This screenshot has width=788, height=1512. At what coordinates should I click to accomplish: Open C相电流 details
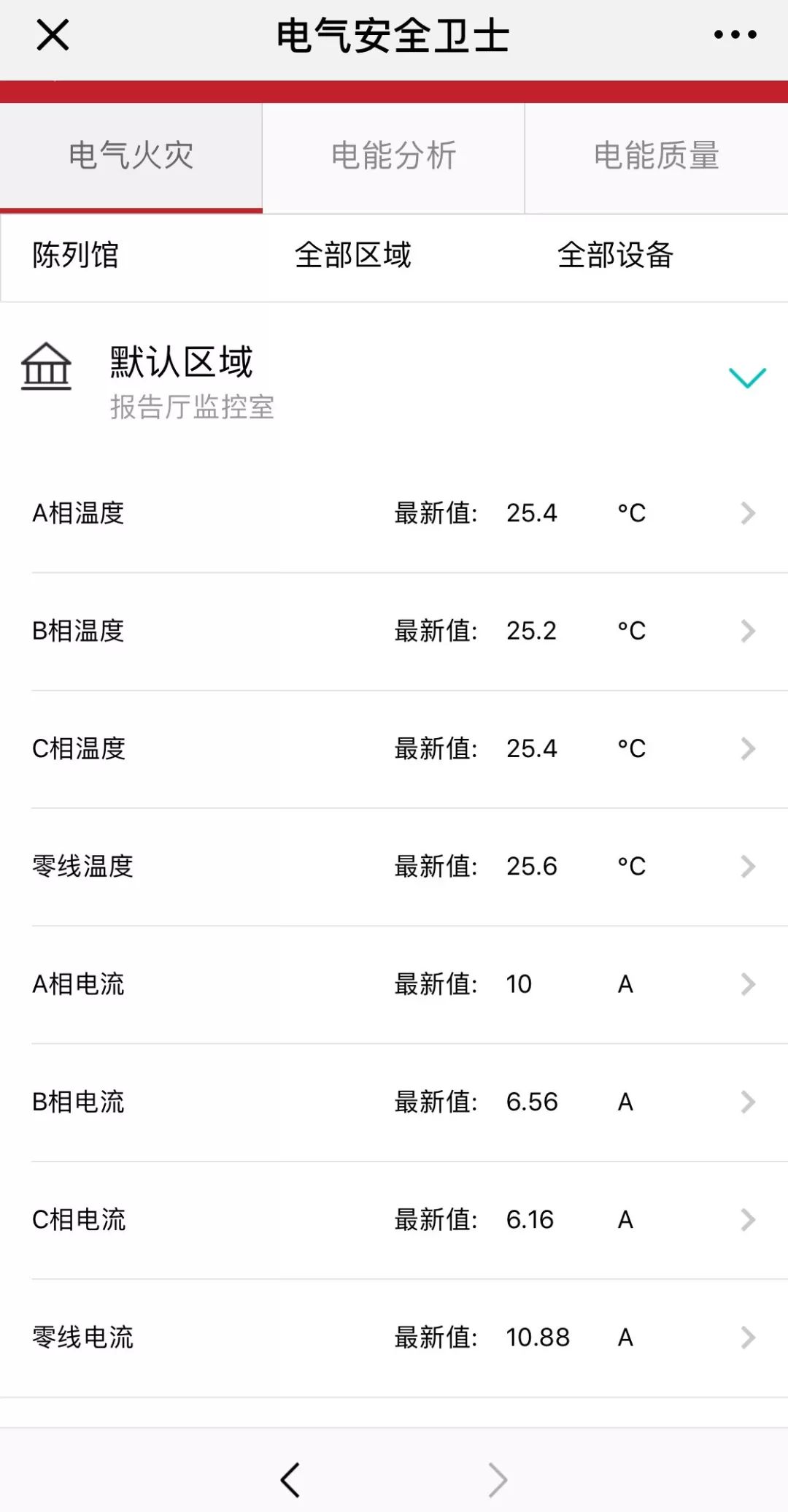point(394,1219)
